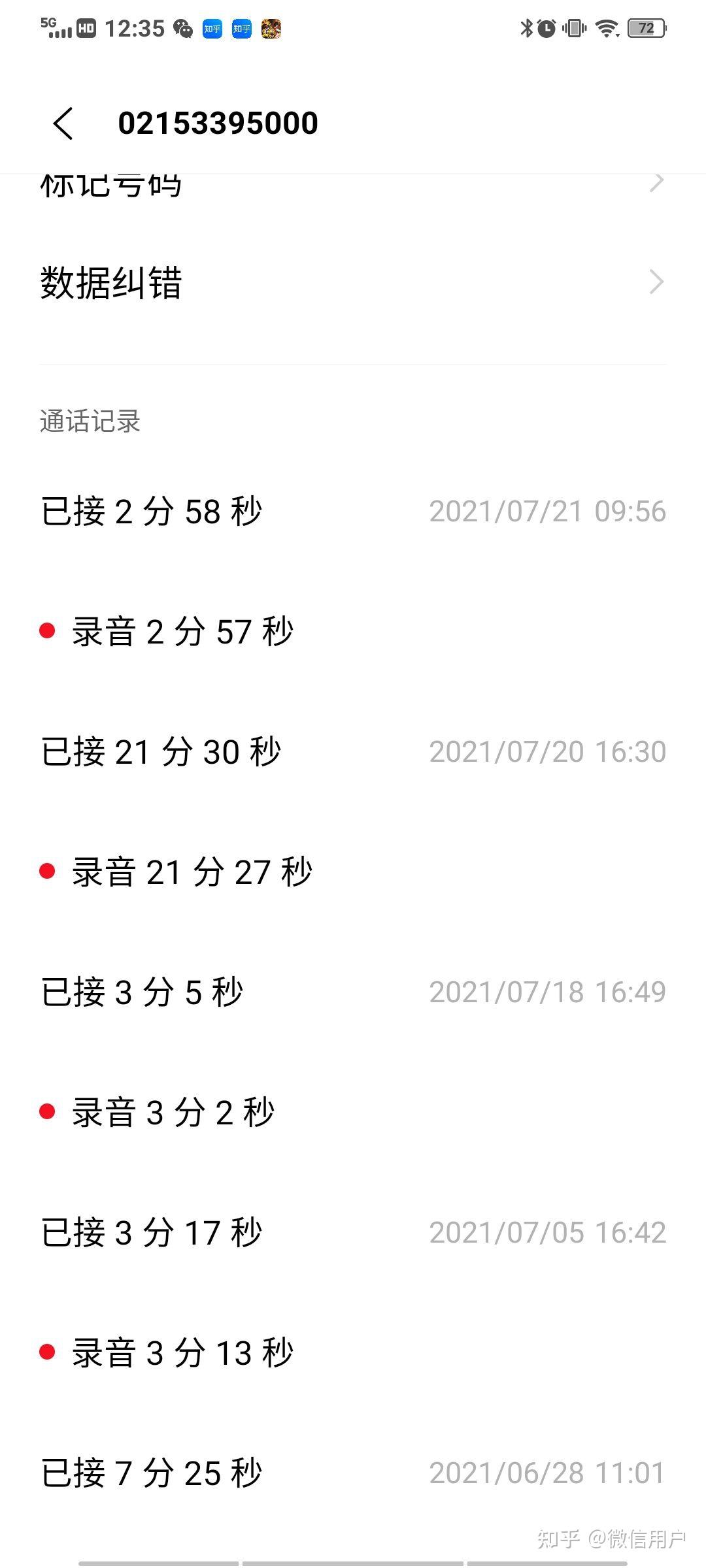706x1568 pixels.
Task: Play the 录音 3 分 2 秒 recording
Action: 173,1113
